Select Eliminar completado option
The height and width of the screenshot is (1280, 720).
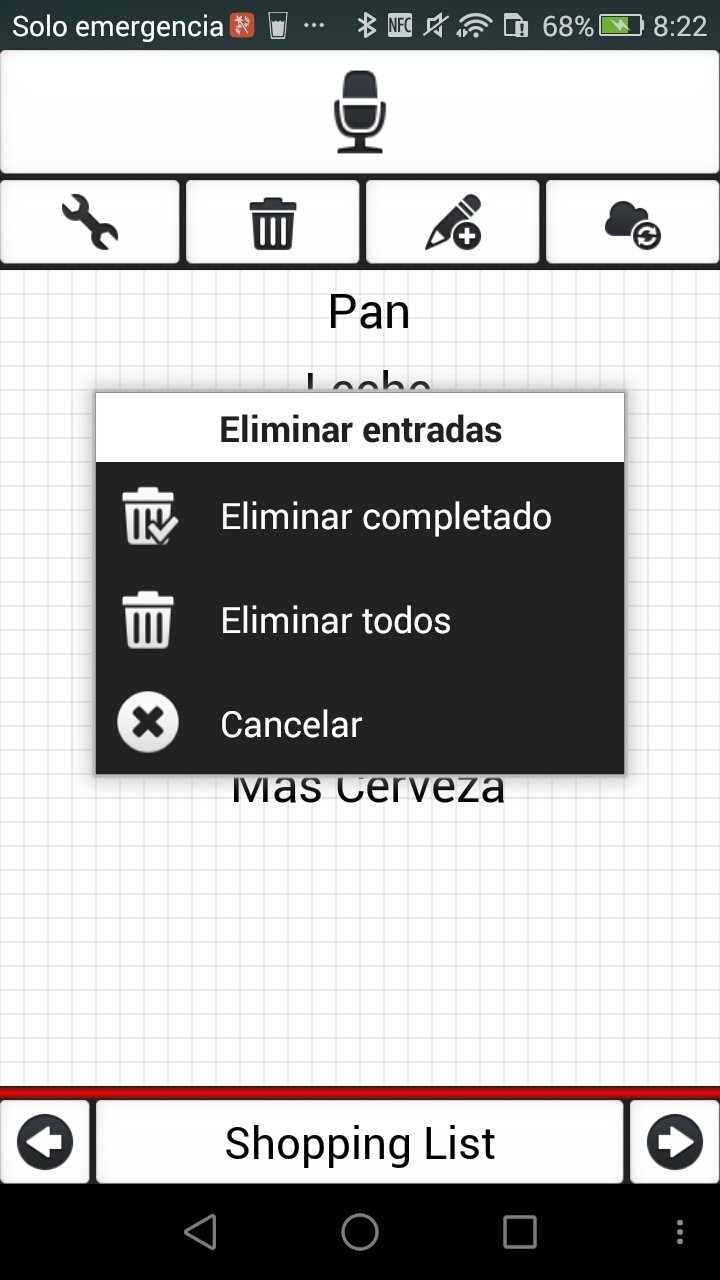tap(360, 517)
